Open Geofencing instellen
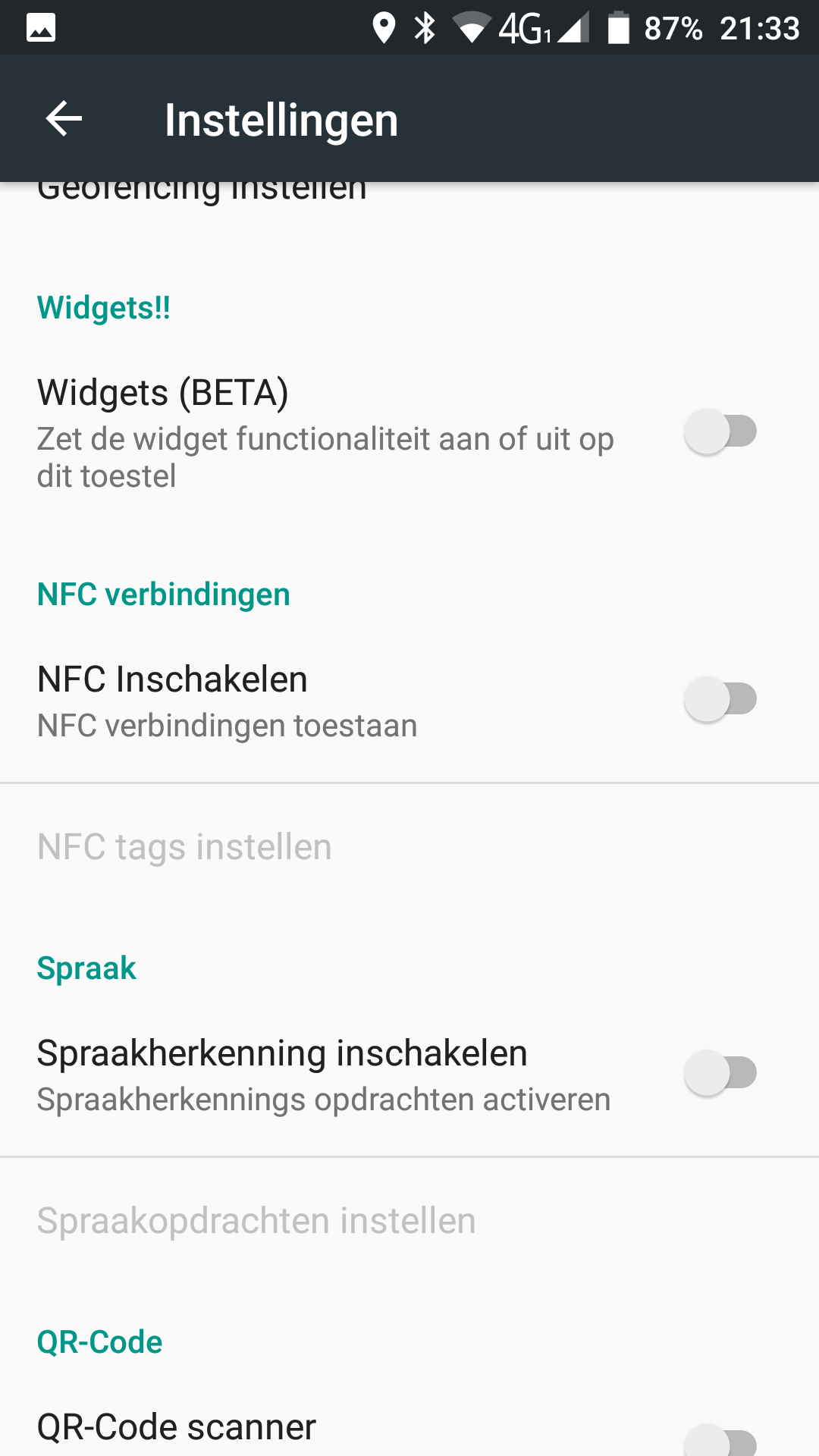The image size is (819, 1456). (202, 193)
